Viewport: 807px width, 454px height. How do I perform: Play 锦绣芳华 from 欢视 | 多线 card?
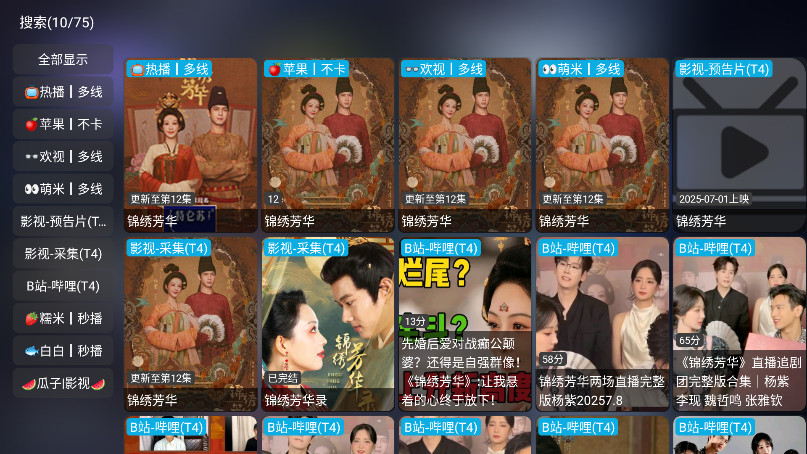point(465,145)
